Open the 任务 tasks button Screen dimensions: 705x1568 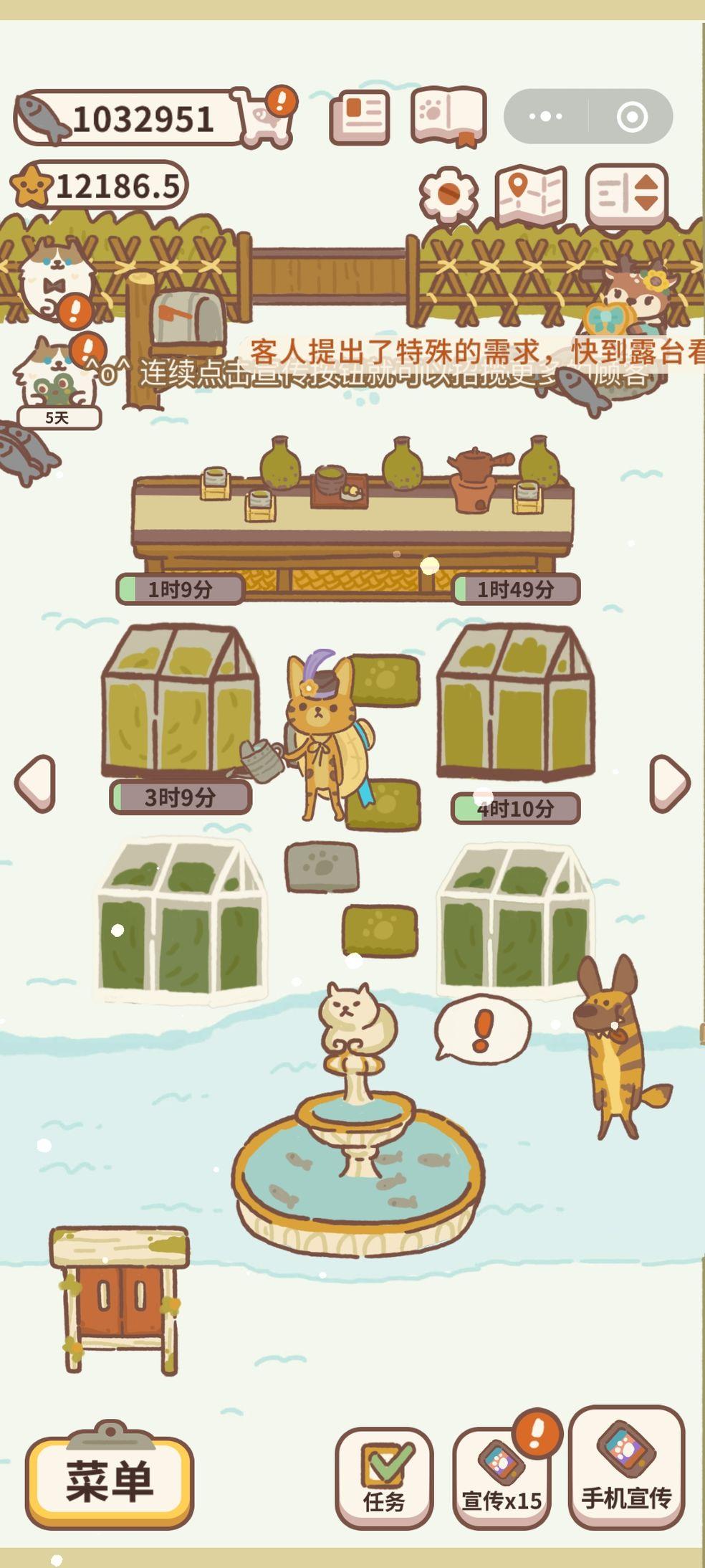point(384,1478)
